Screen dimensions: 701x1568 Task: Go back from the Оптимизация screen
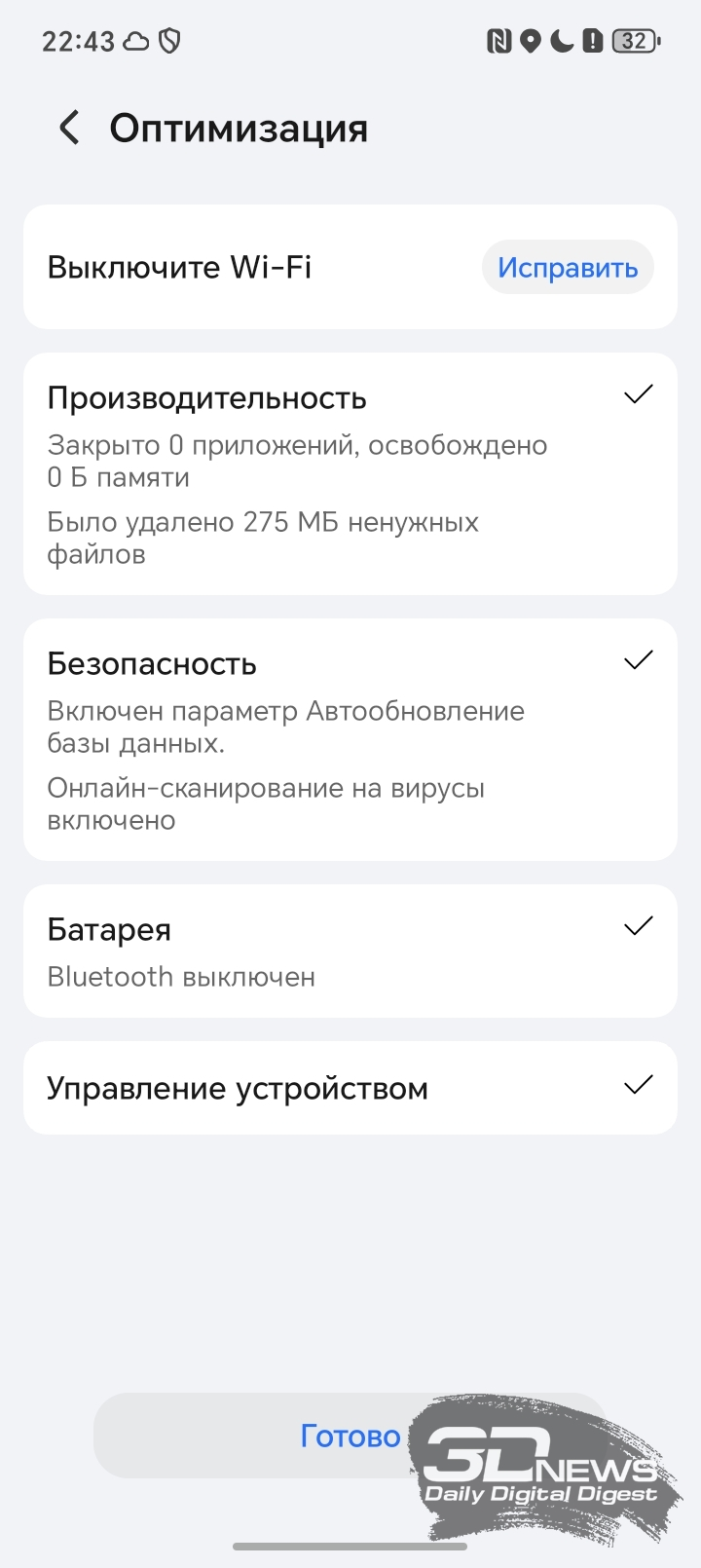[x=69, y=128]
